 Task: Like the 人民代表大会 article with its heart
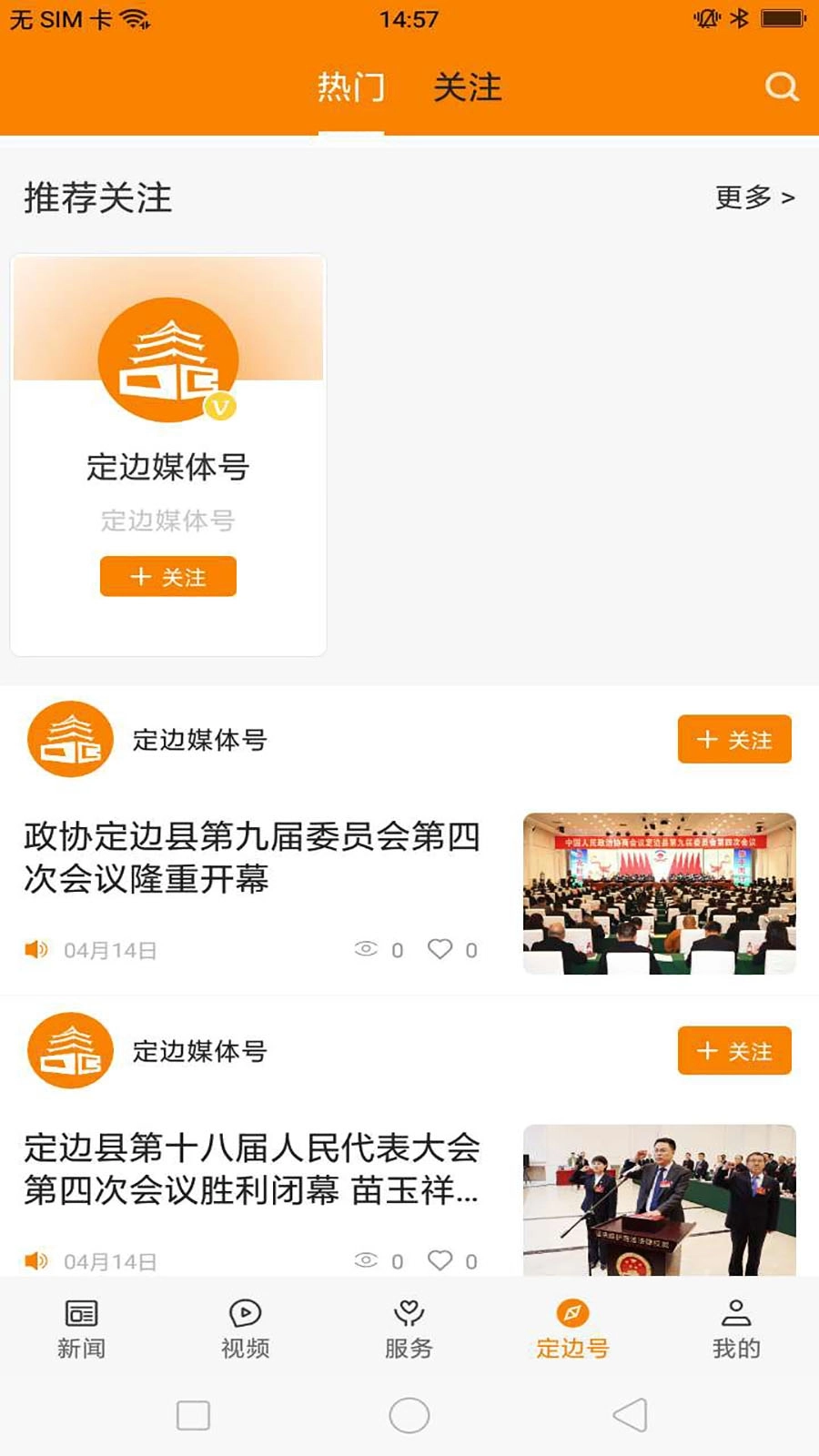440,1260
